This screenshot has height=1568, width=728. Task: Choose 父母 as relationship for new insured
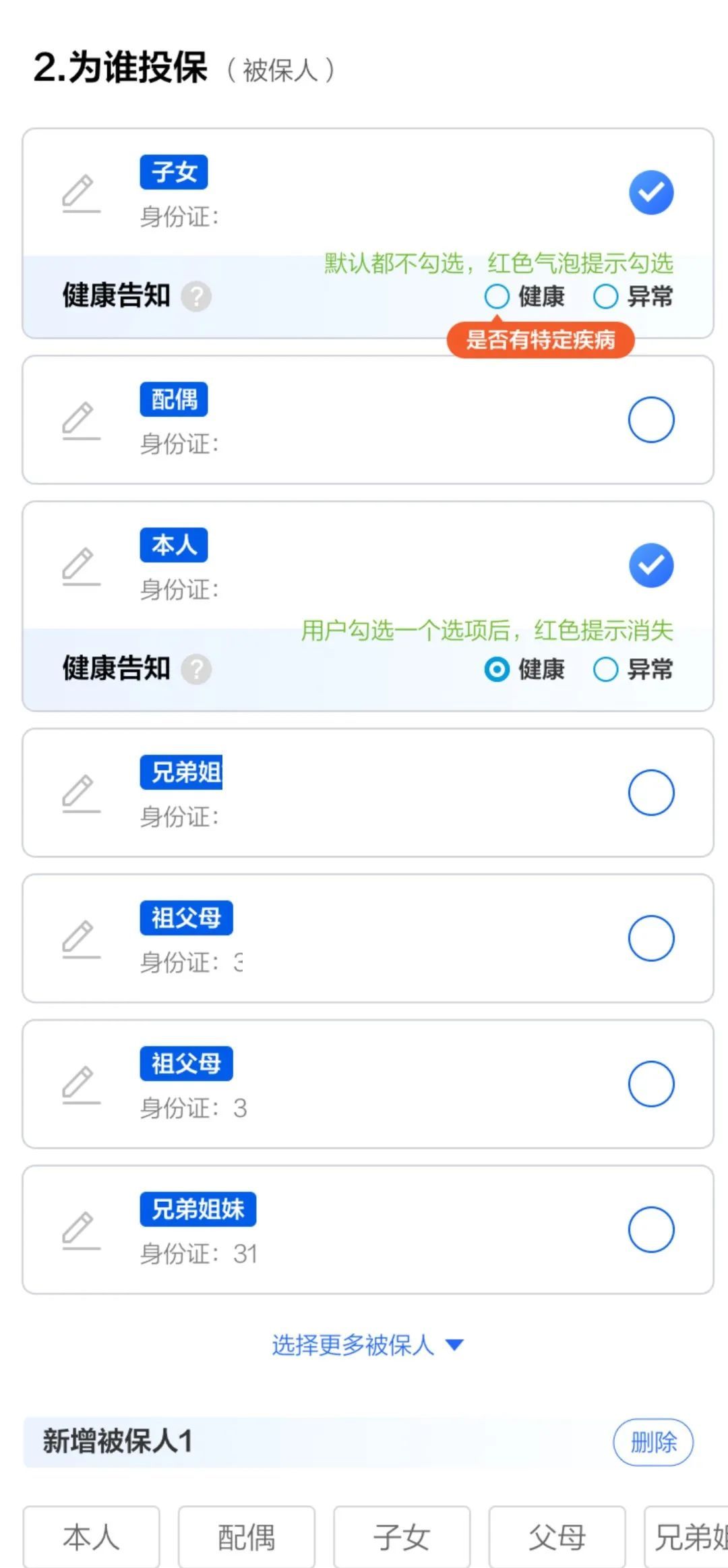point(557,1536)
